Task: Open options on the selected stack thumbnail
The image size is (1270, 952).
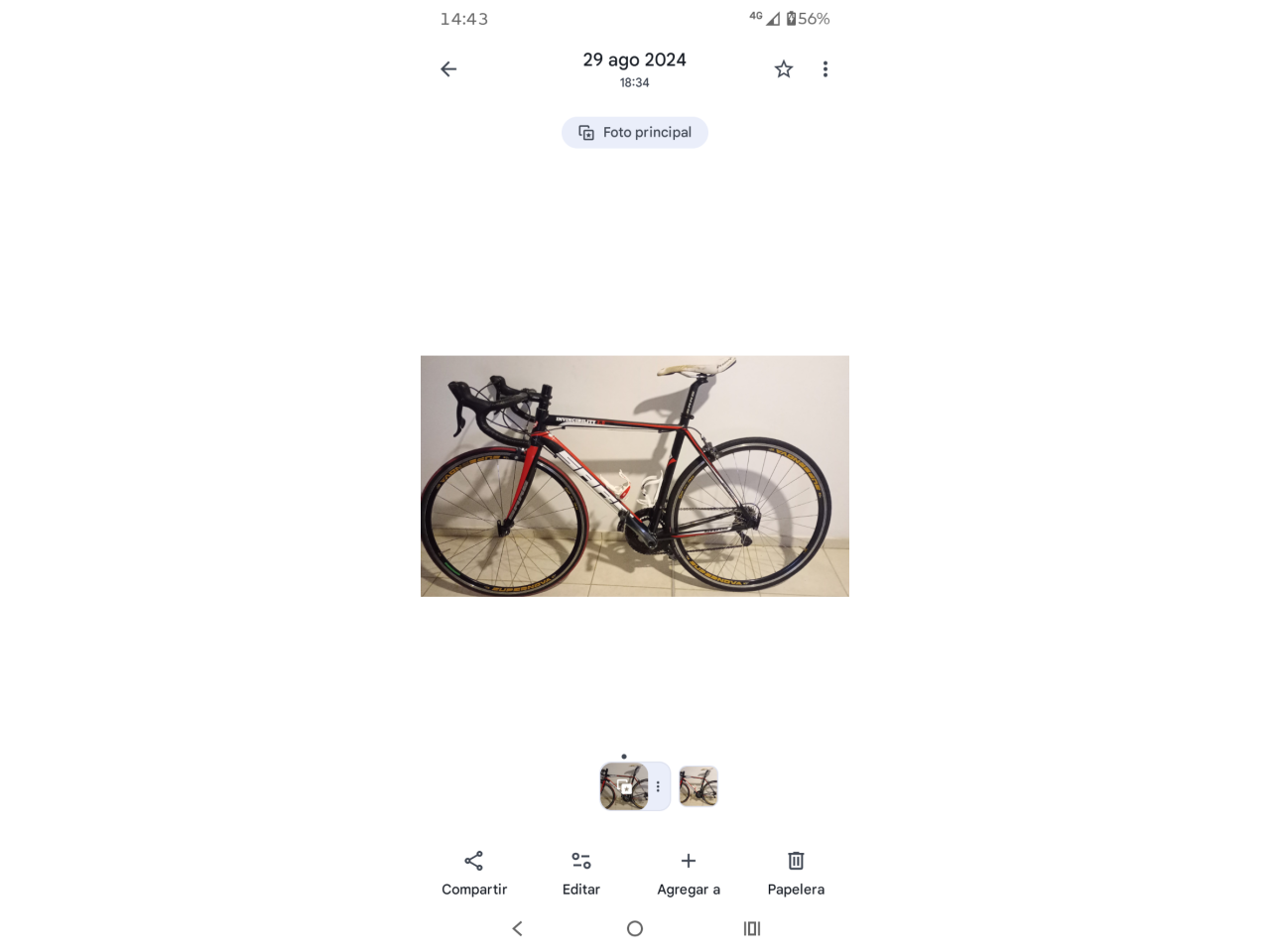Action: 658,786
